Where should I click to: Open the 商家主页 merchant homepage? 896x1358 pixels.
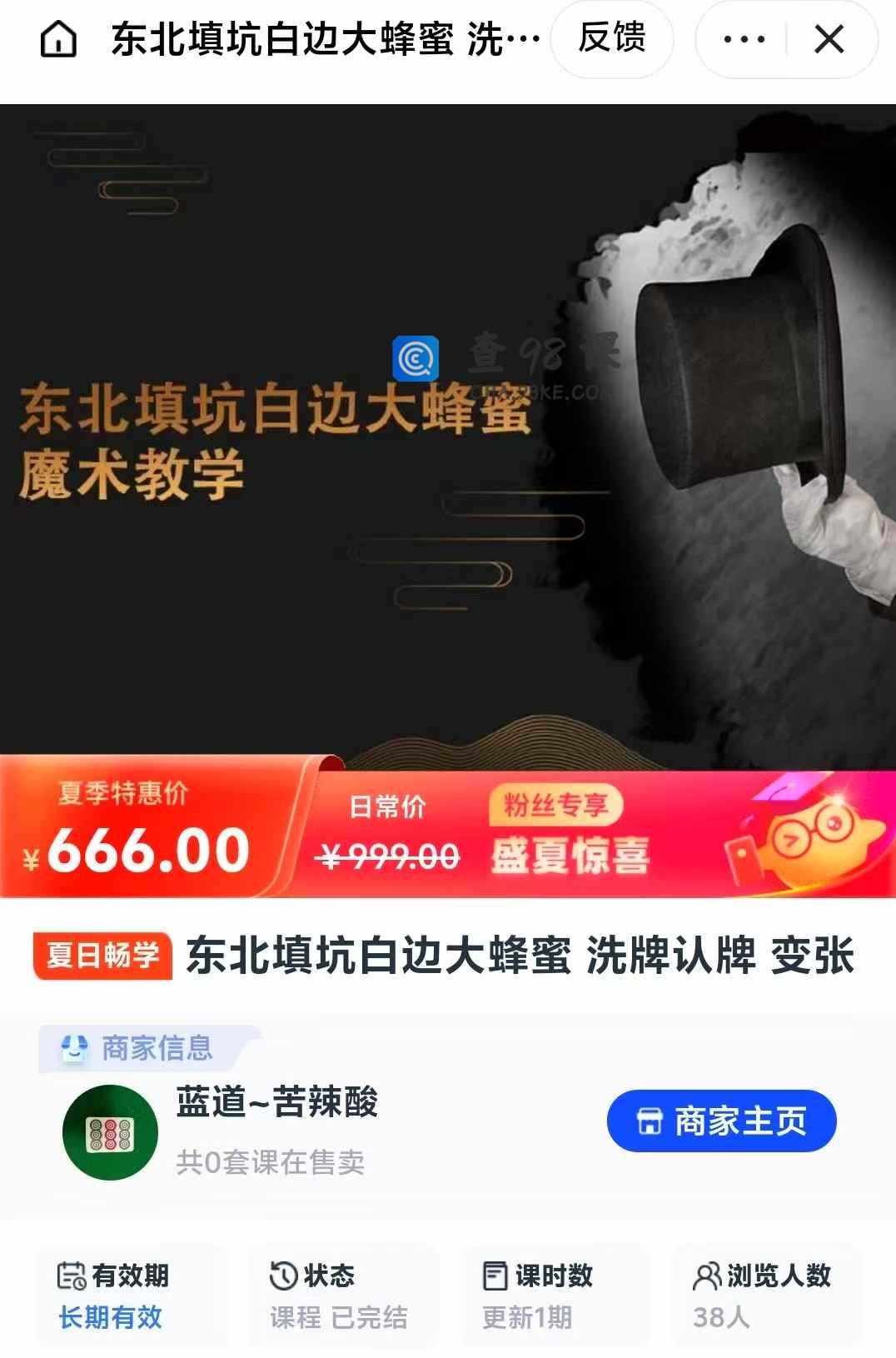tap(721, 1121)
